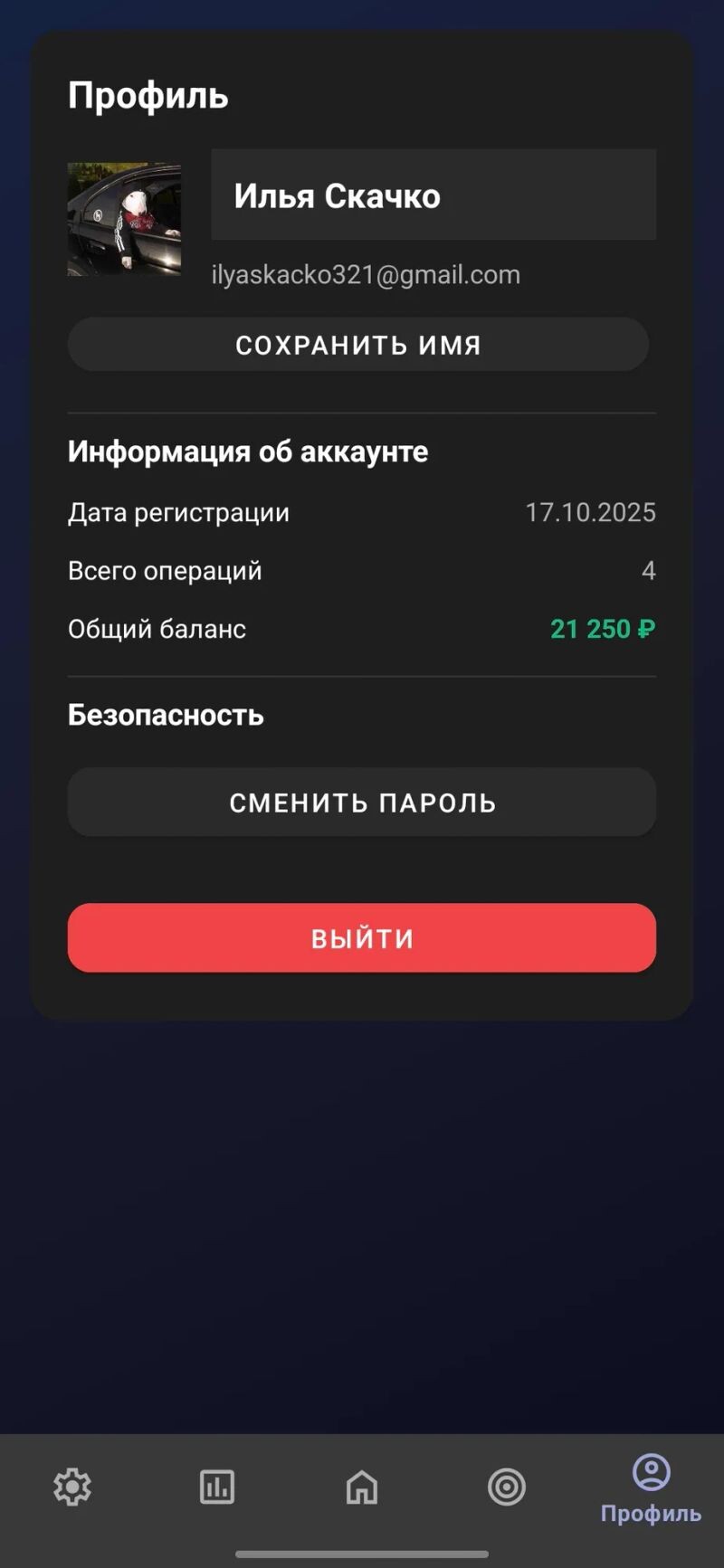The width and height of the screenshot is (724, 1568).
Task: Switch to the statistics chart tab
Action: (217, 1487)
